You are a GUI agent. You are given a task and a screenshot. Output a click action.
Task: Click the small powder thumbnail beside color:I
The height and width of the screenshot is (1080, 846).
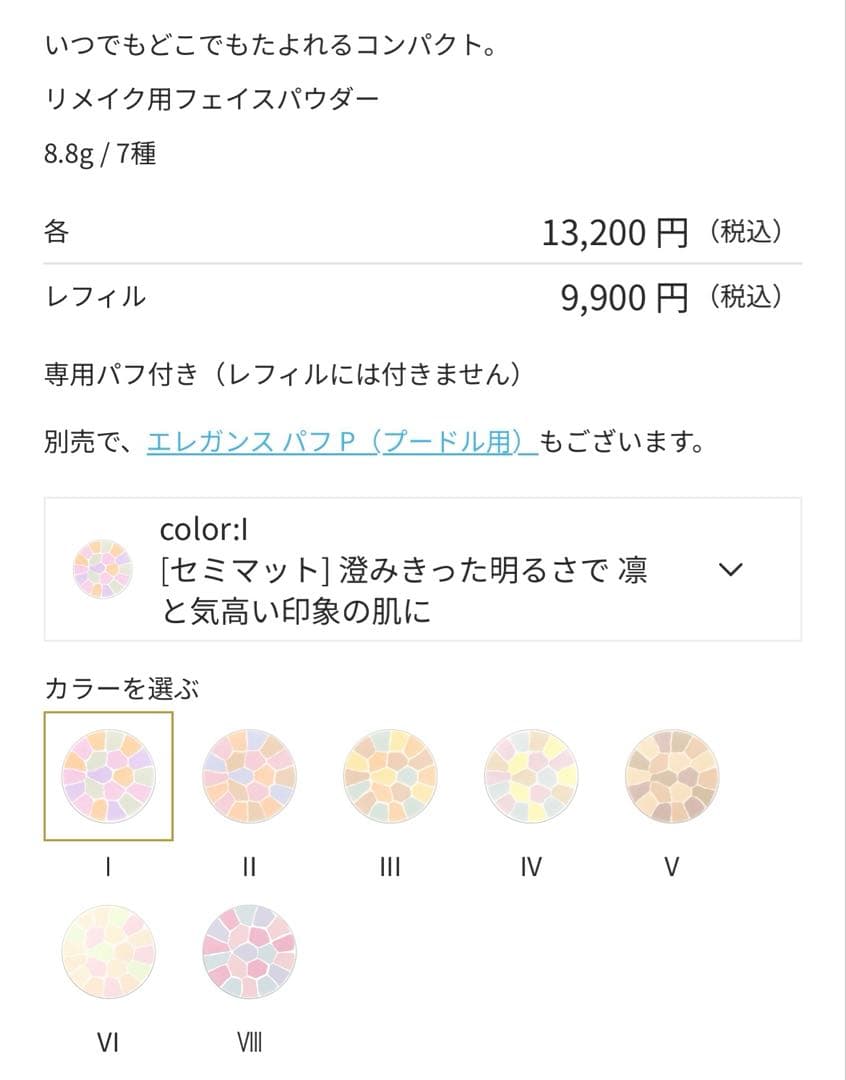(103, 568)
